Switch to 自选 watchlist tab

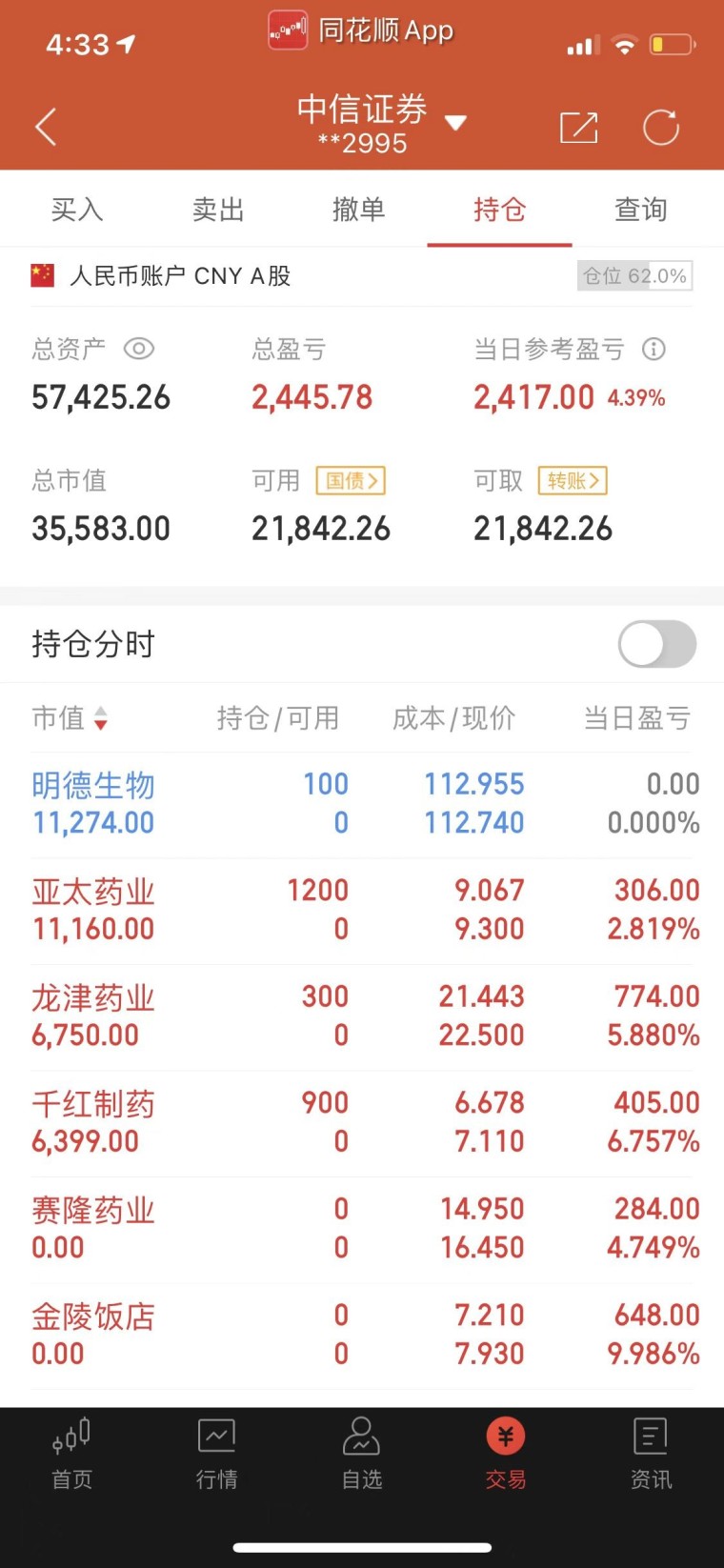click(362, 1454)
